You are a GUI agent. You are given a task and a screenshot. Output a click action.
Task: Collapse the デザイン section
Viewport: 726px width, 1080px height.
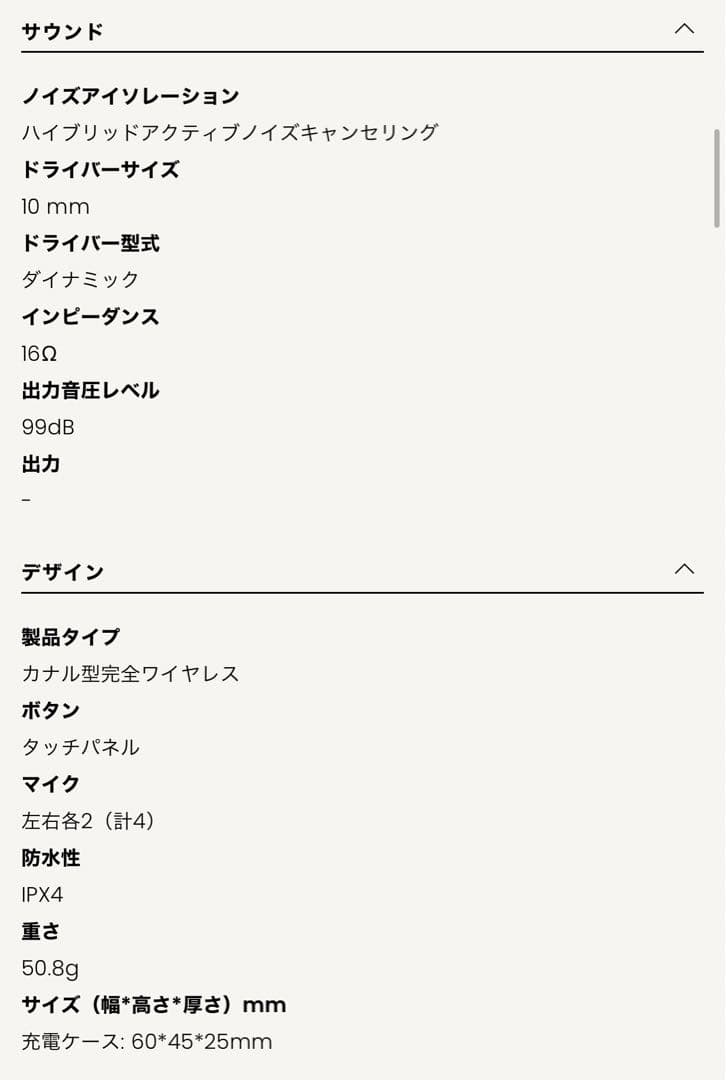(x=684, y=569)
